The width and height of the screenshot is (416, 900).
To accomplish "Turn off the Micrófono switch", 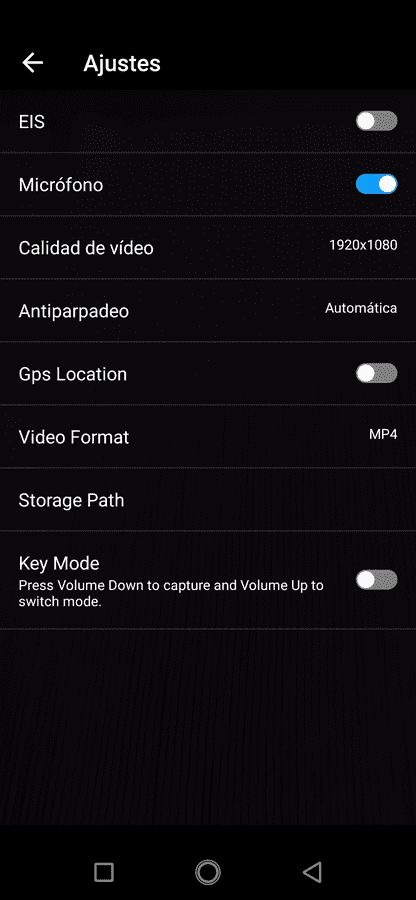I will pyautogui.click(x=376, y=184).
